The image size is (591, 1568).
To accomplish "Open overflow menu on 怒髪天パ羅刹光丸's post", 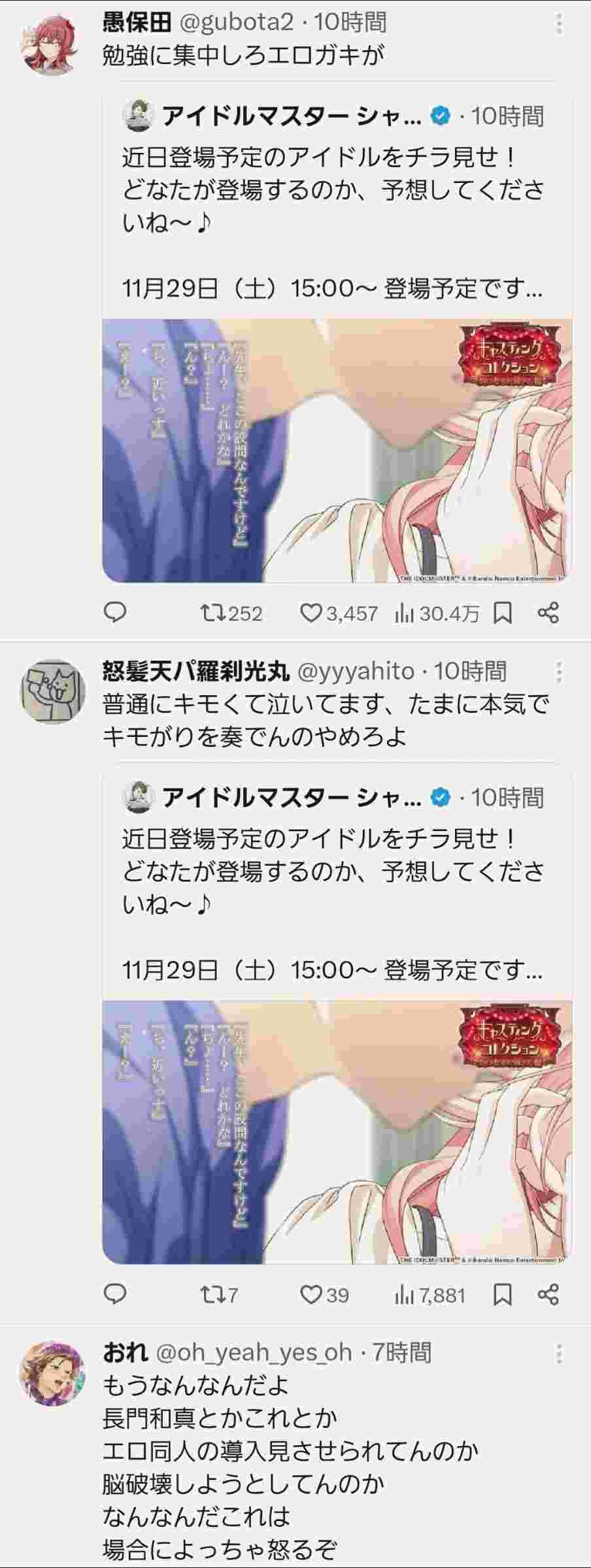I will [x=558, y=672].
